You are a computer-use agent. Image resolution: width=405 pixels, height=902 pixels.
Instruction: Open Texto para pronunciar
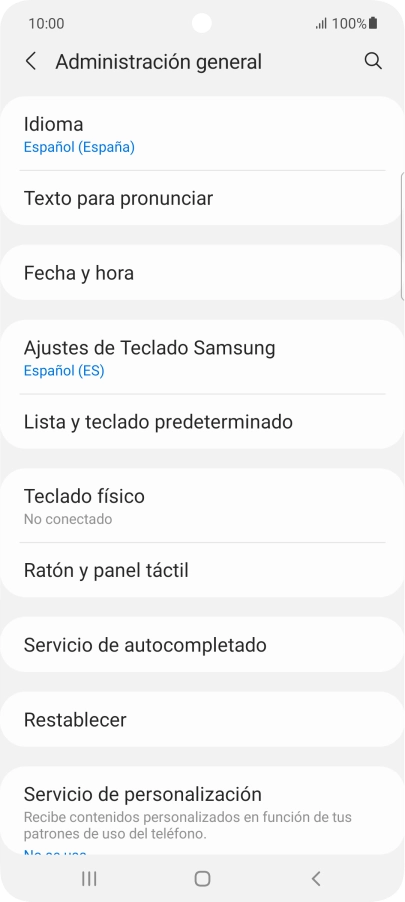pos(202,198)
